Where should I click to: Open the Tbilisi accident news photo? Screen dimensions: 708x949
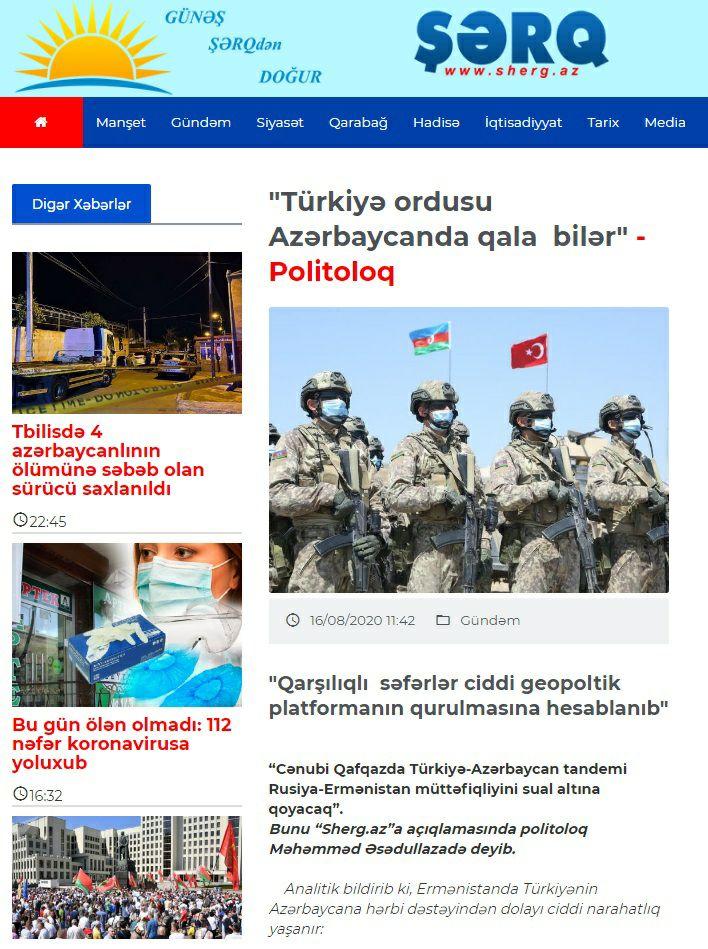[x=127, y=333]
